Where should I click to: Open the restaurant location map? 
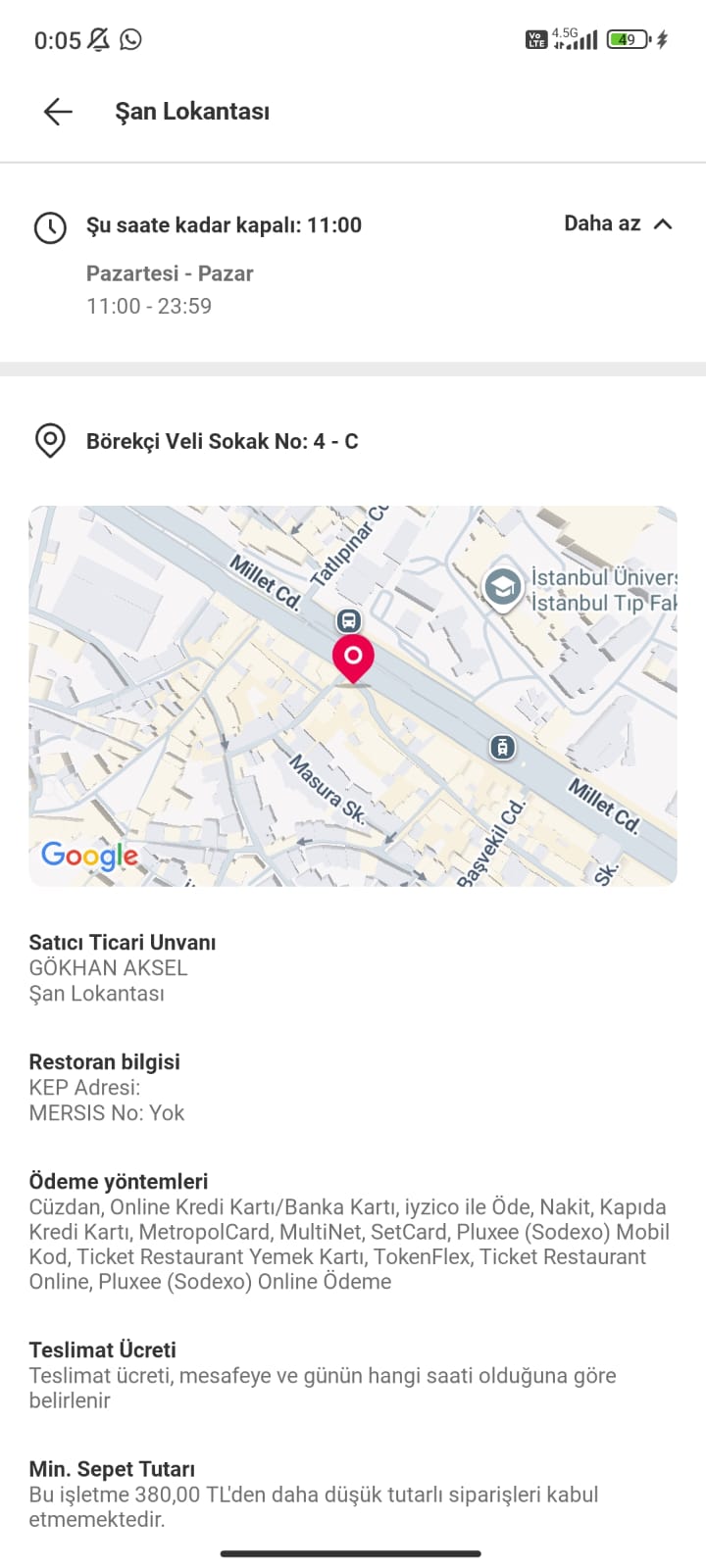tap(352, 696)
